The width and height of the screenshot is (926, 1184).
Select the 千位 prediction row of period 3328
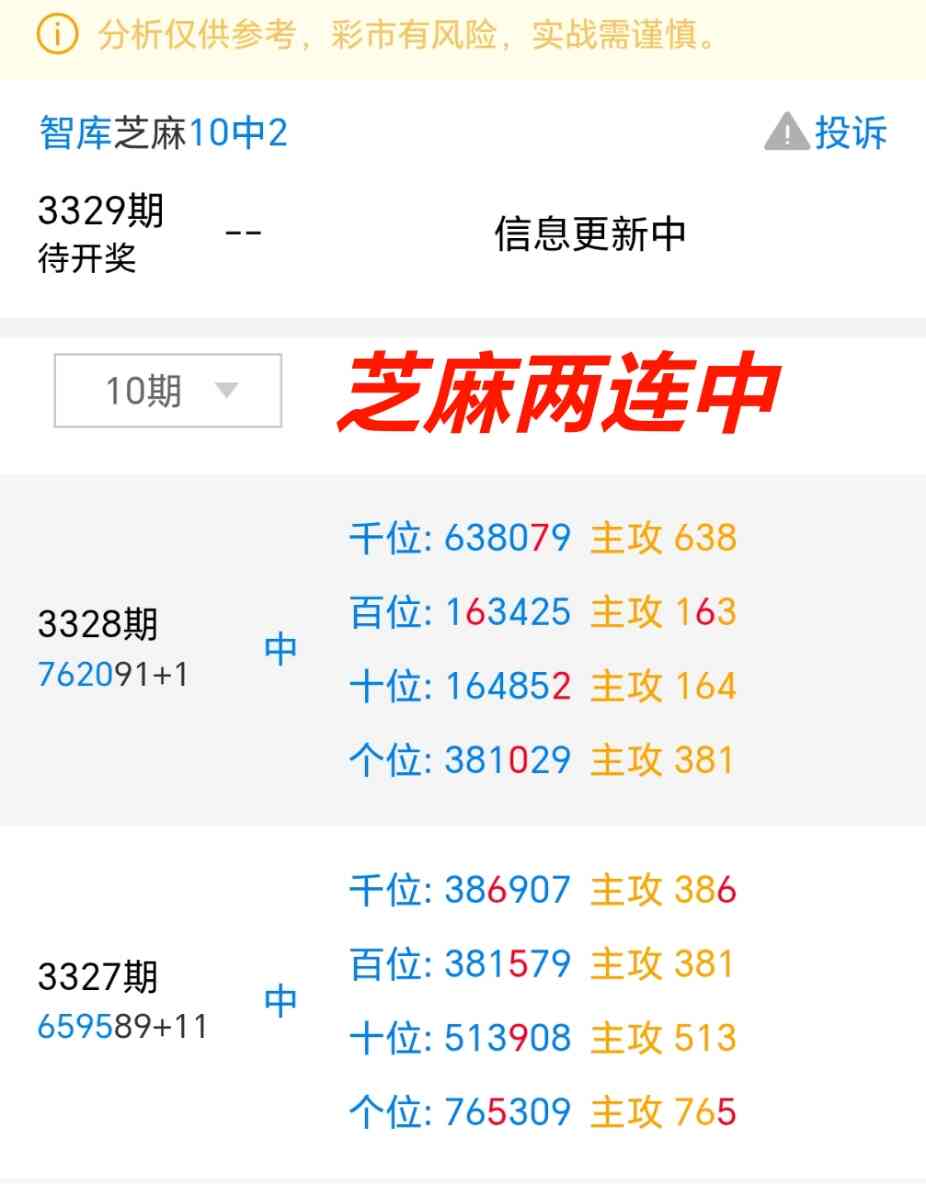point(544,538)
